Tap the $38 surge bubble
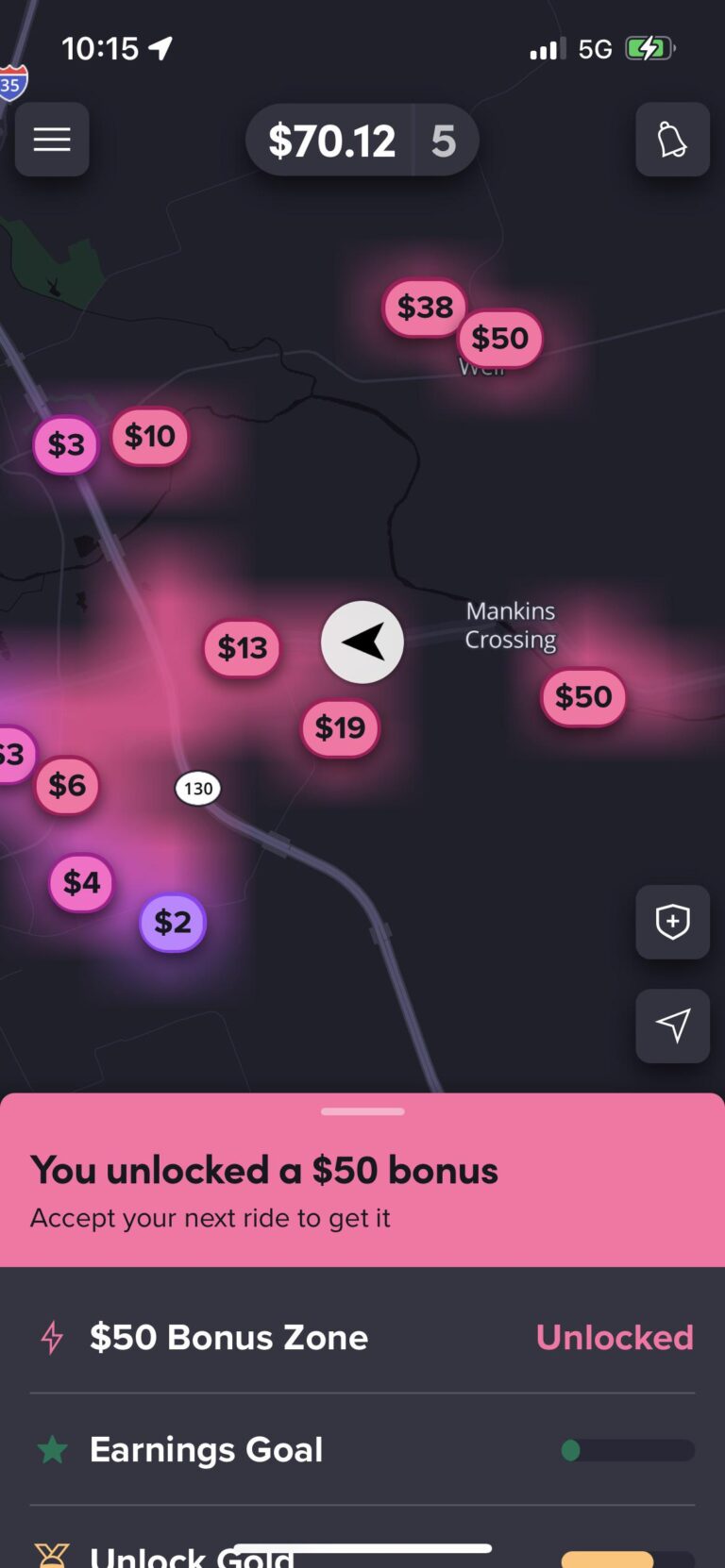This screenshot has width=725, height=1568. click(423, 307)
